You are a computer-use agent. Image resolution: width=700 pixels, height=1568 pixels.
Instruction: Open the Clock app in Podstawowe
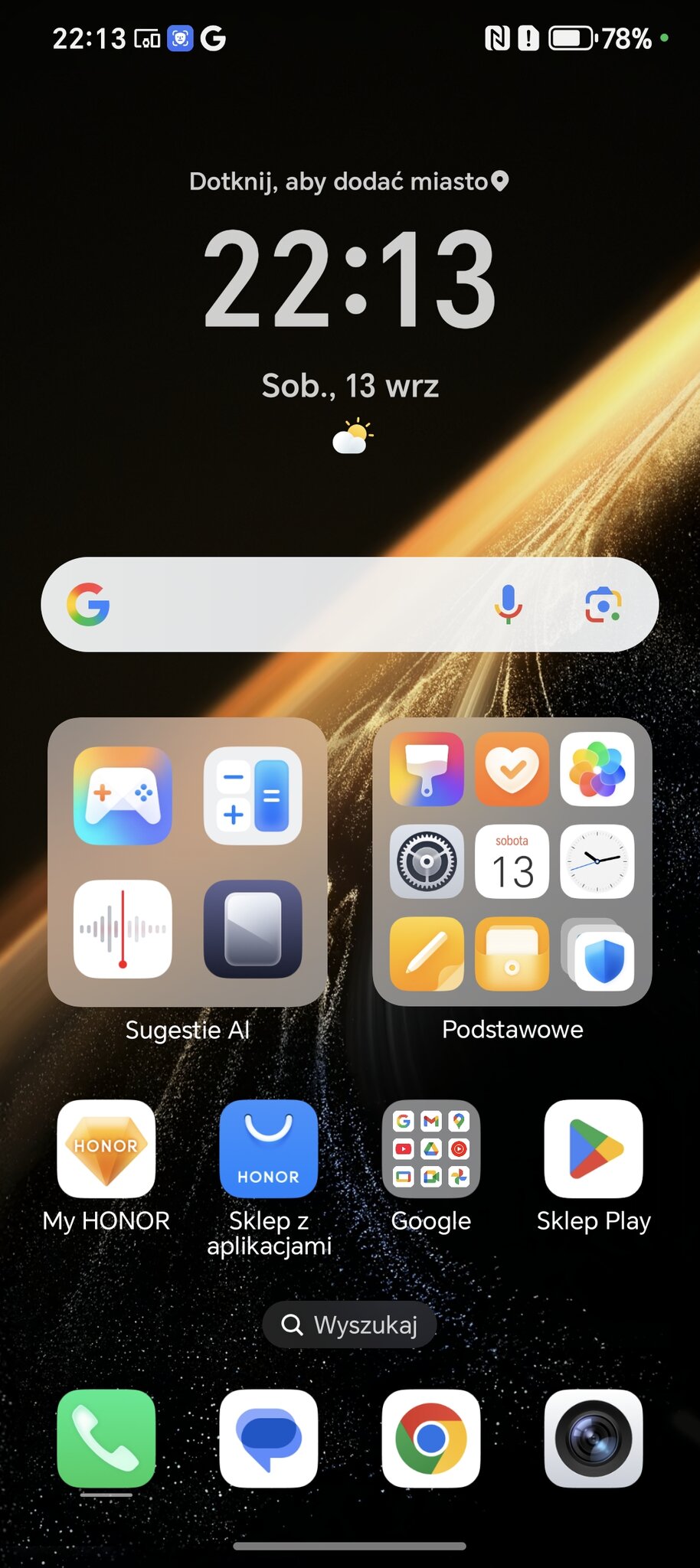597,861
